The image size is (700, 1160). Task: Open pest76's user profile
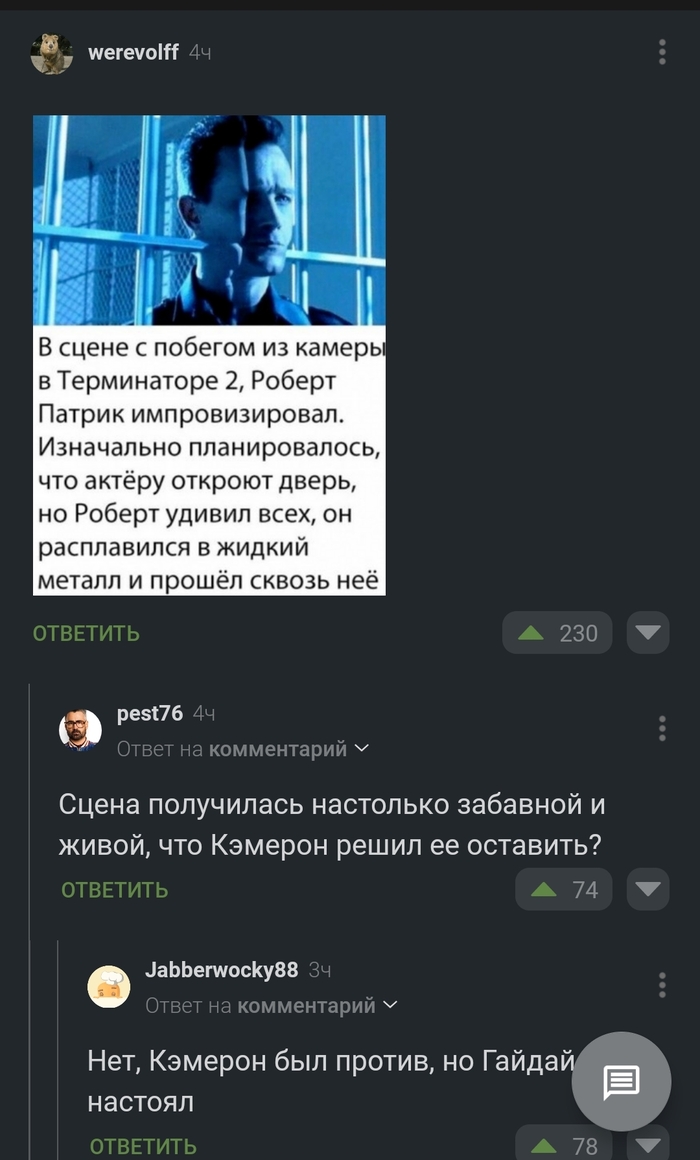click(x=150, y=713)
